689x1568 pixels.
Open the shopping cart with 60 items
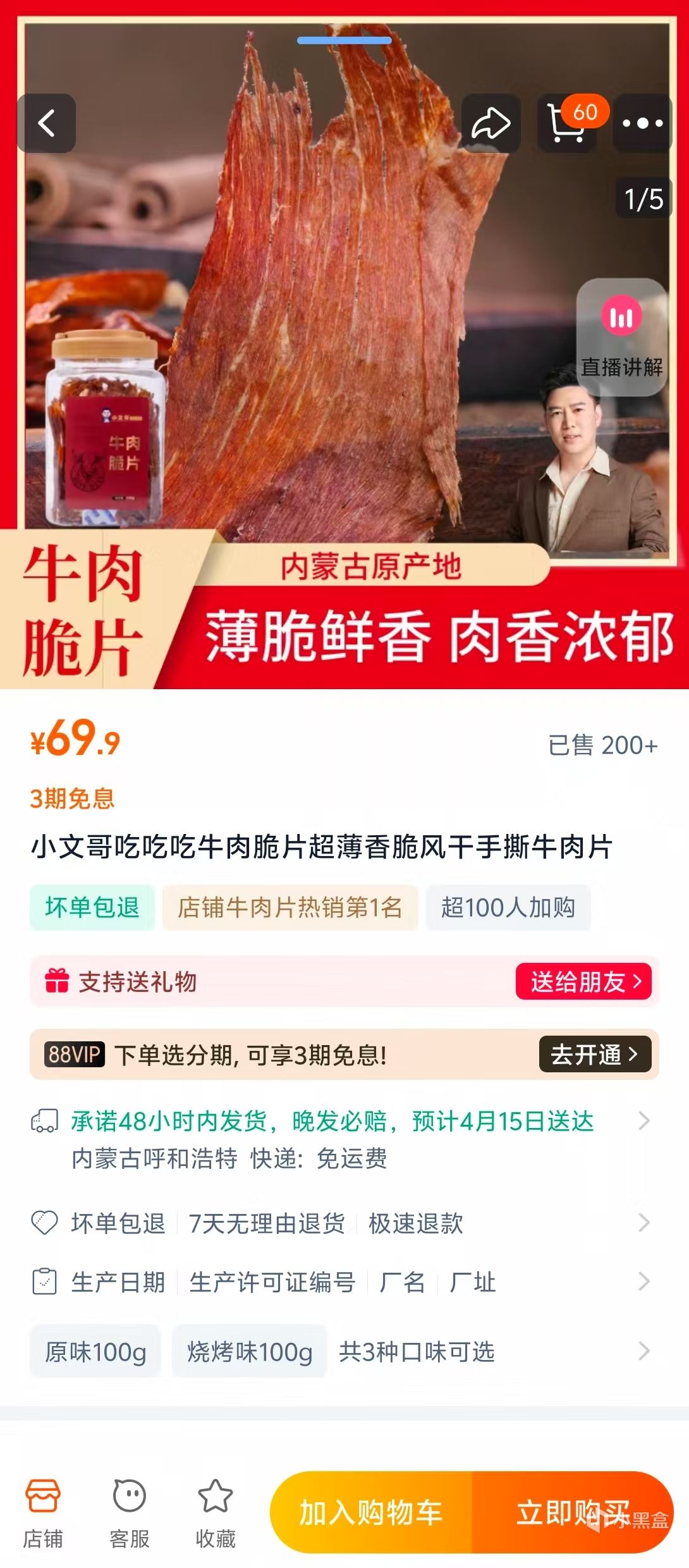pos(567,123)
